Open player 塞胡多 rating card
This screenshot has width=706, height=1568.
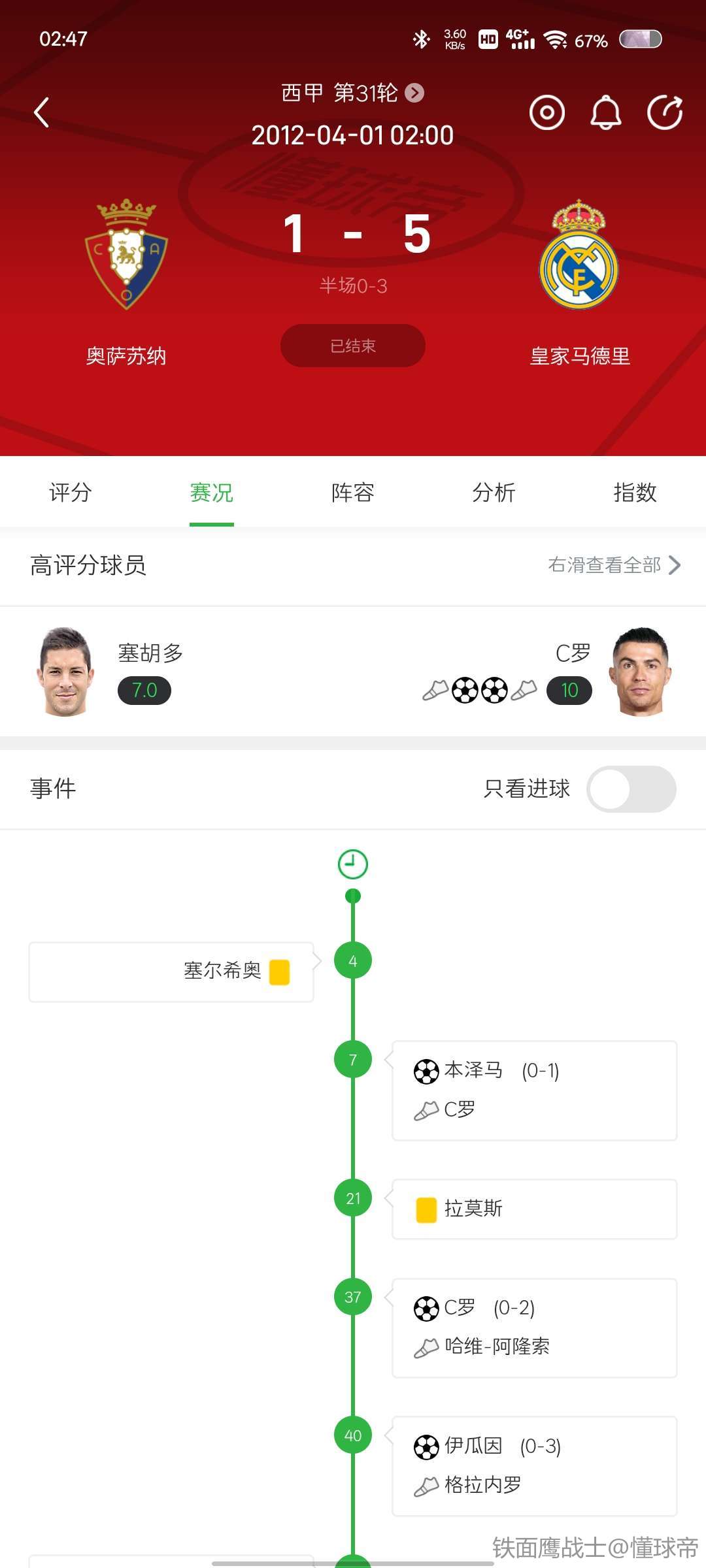pos(111,672)
